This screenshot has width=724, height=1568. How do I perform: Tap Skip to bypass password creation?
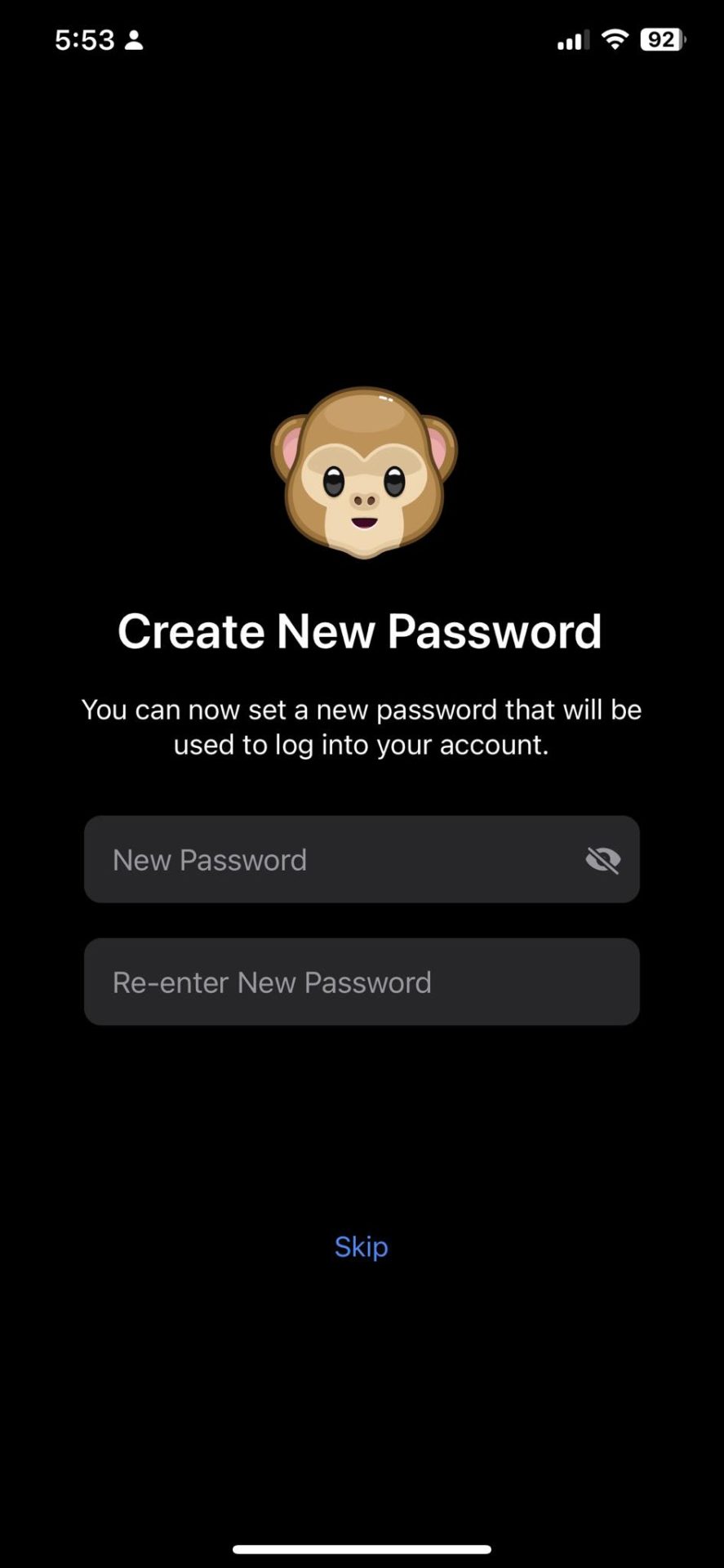[x=361, y=1245]
